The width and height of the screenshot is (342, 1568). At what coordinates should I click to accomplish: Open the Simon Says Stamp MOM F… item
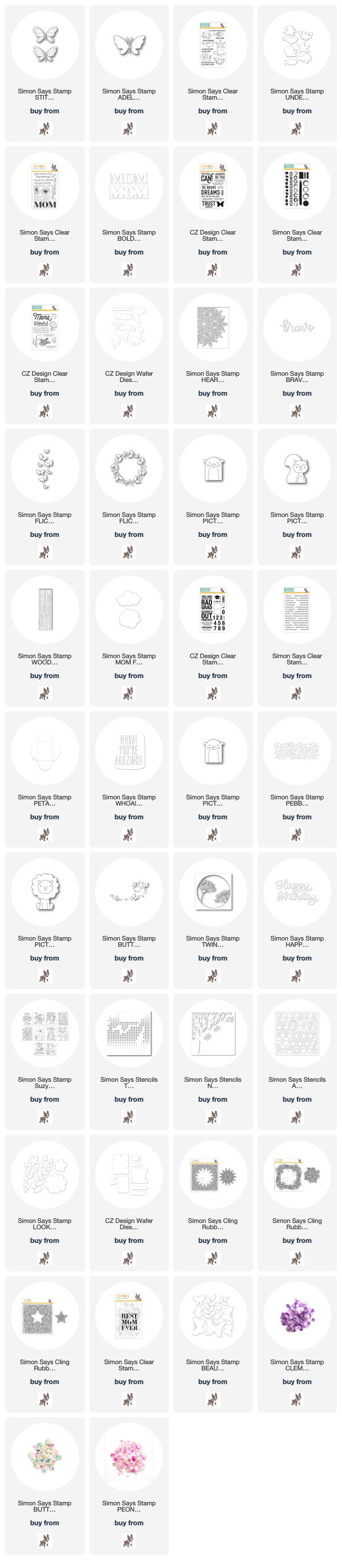[129, 610]
